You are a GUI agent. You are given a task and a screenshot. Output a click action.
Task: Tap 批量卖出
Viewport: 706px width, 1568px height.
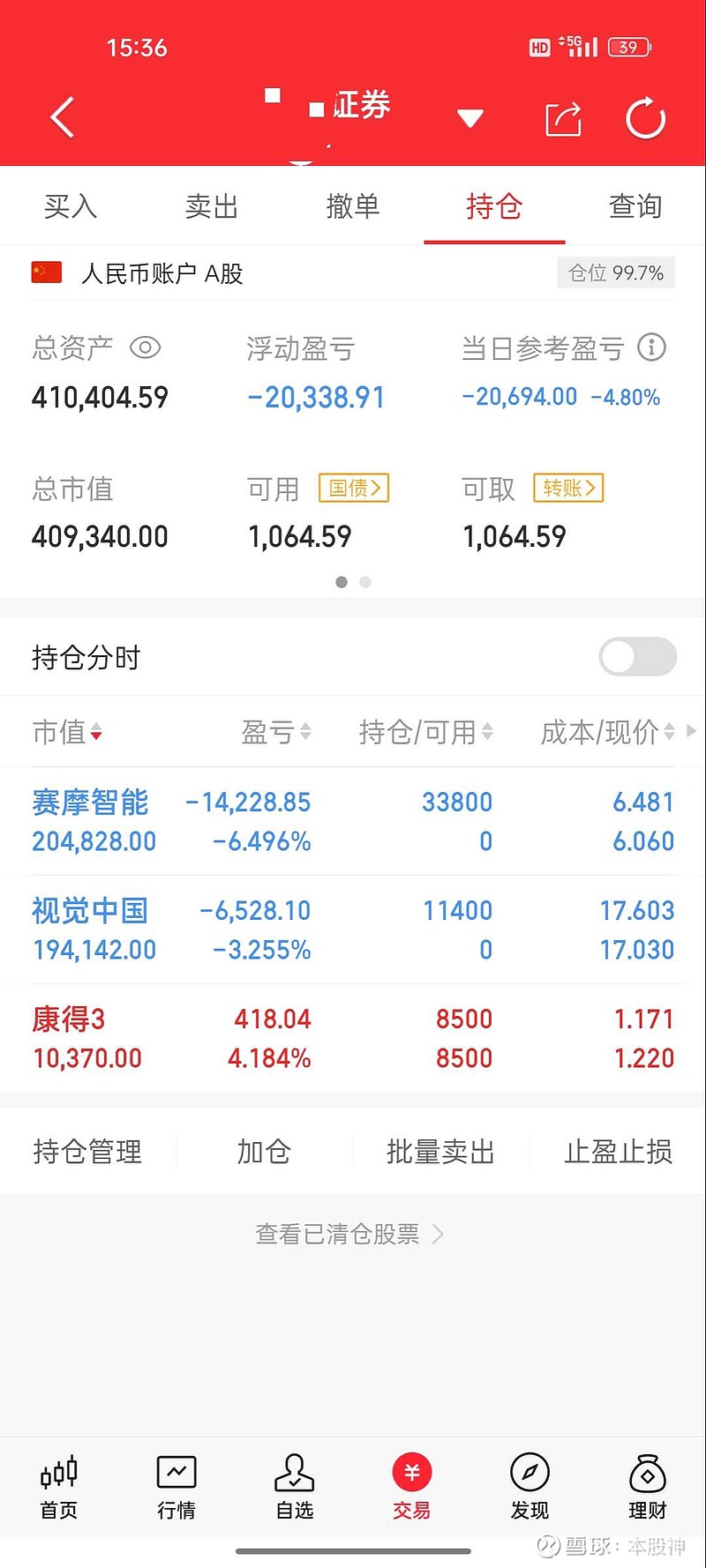click(x=440, y=1151)
